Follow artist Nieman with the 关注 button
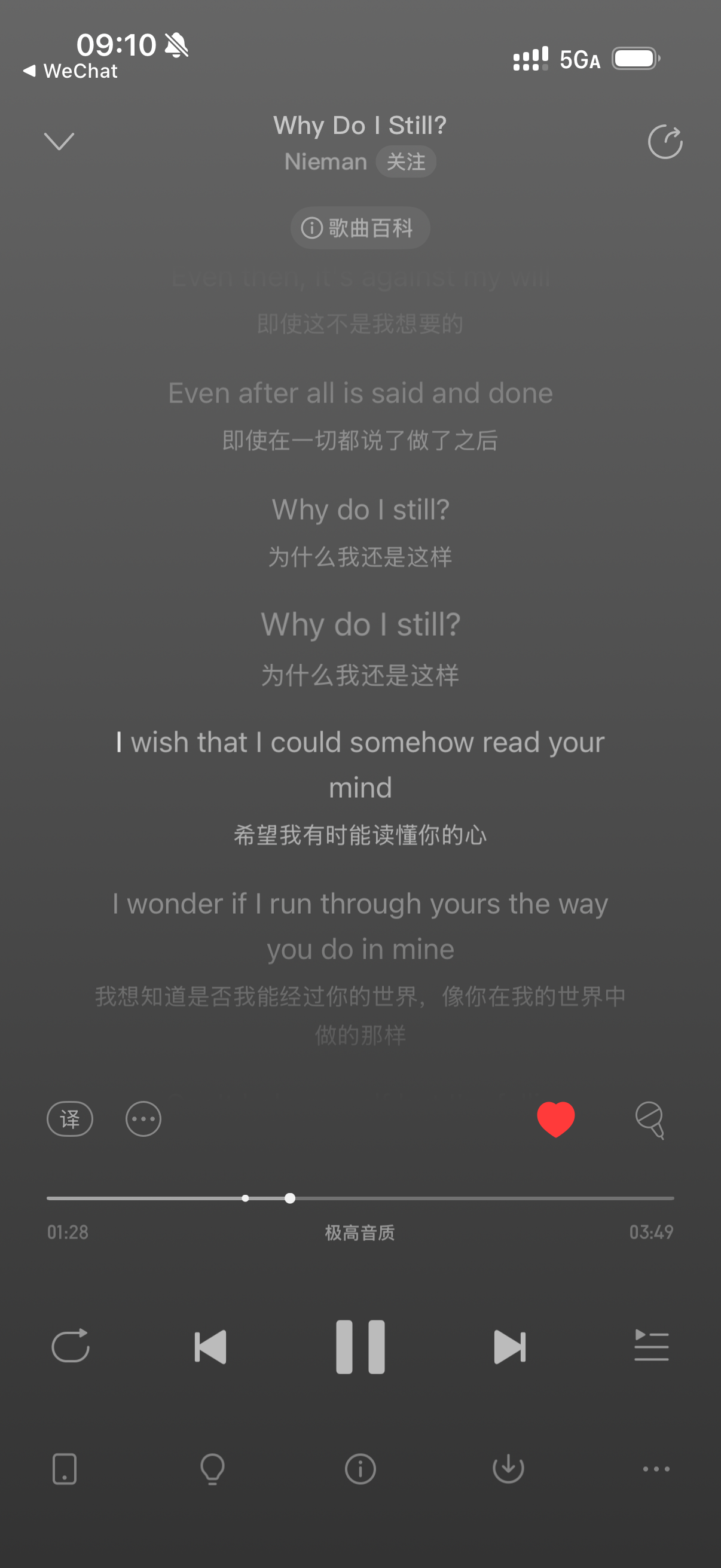721x1568 pixels. tap(406, 162)
